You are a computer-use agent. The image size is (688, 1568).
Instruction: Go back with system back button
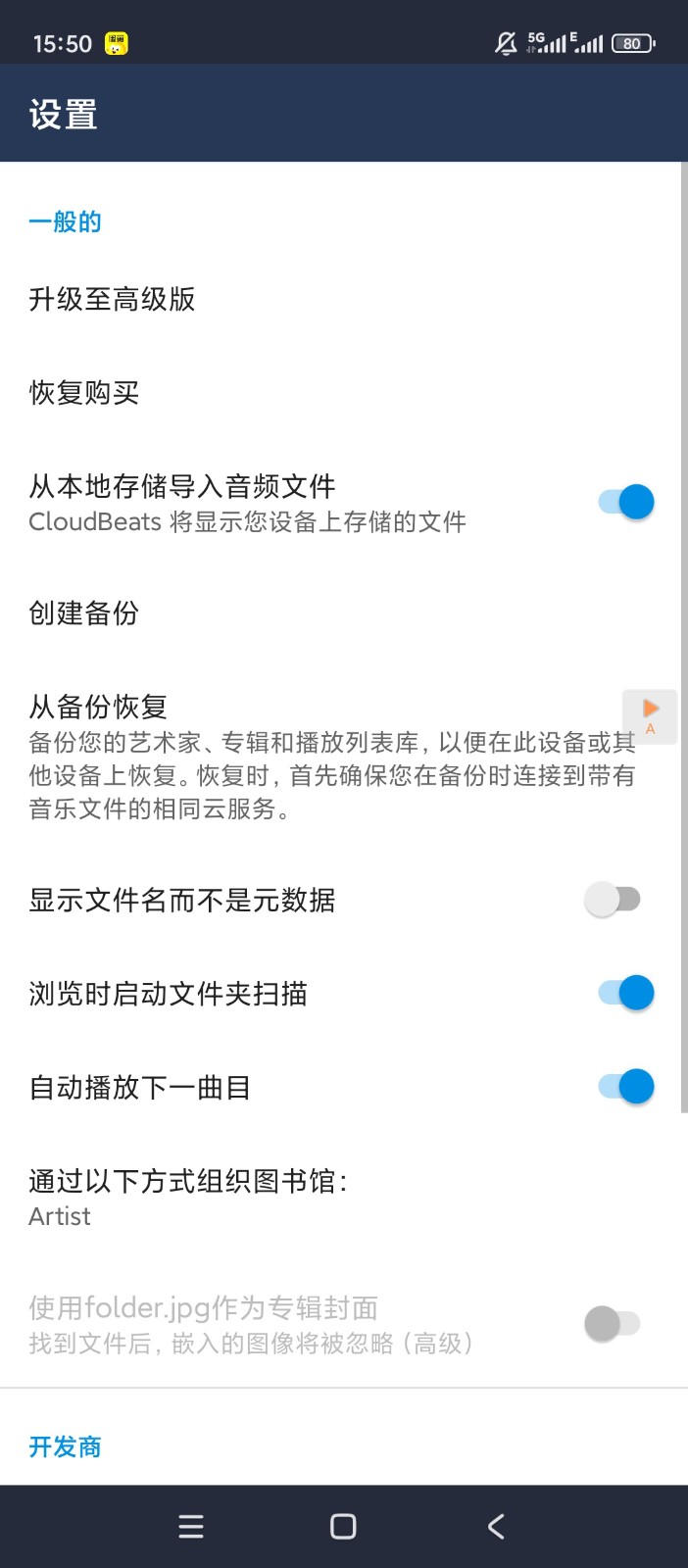[x=496, y=1526]
